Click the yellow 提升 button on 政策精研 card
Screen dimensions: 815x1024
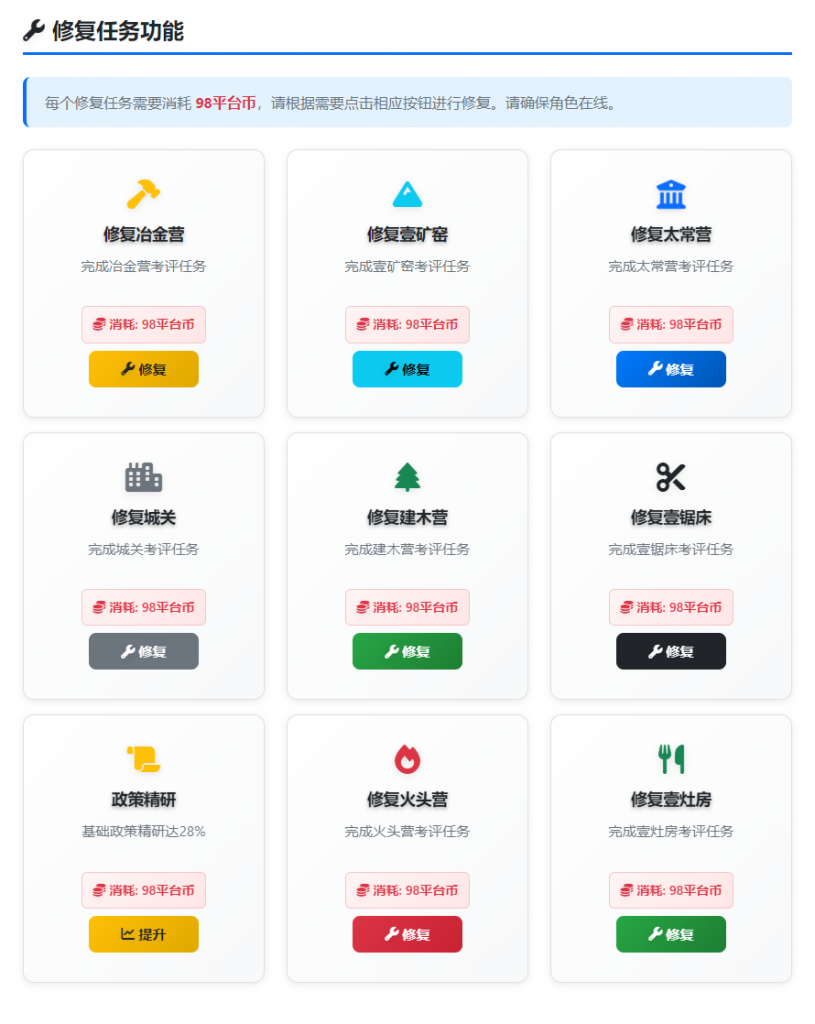click(143, 934)
